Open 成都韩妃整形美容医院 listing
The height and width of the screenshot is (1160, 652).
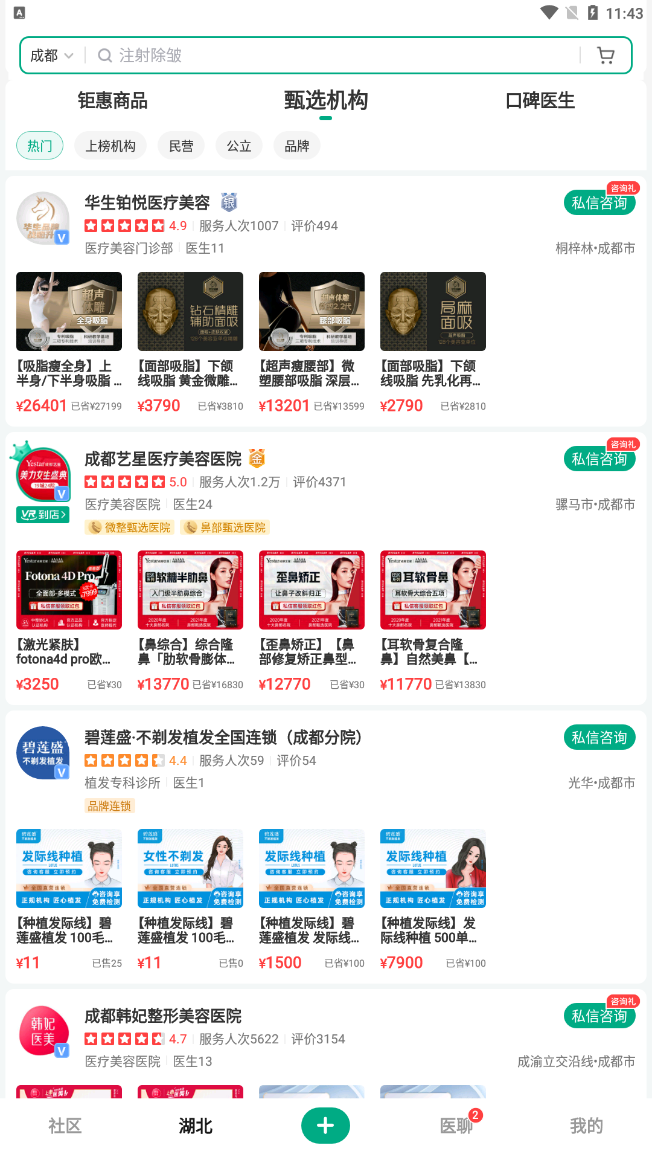coord(163,1016)
